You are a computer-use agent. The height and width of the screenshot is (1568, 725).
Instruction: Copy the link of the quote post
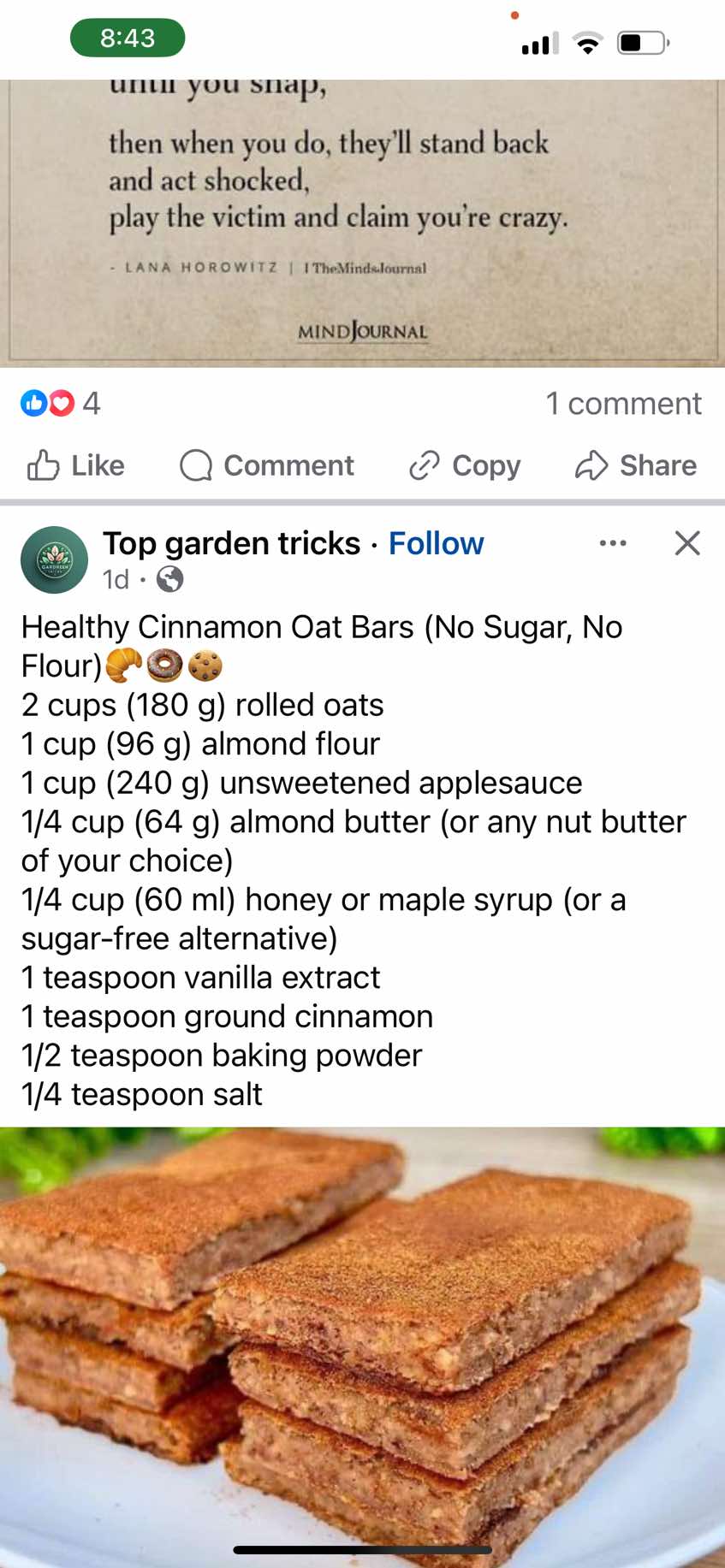pos(465,465)
